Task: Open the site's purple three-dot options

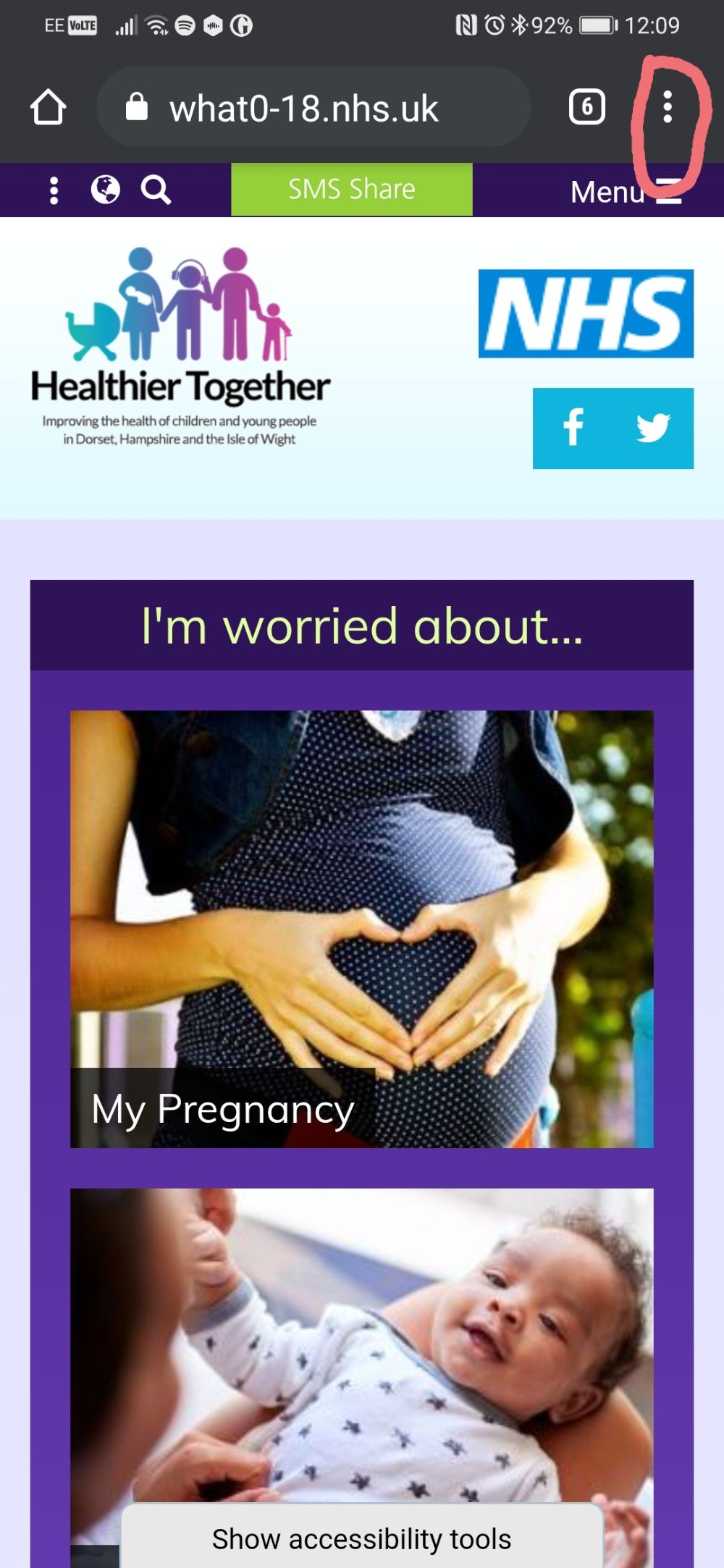Action: coord(54,190)
